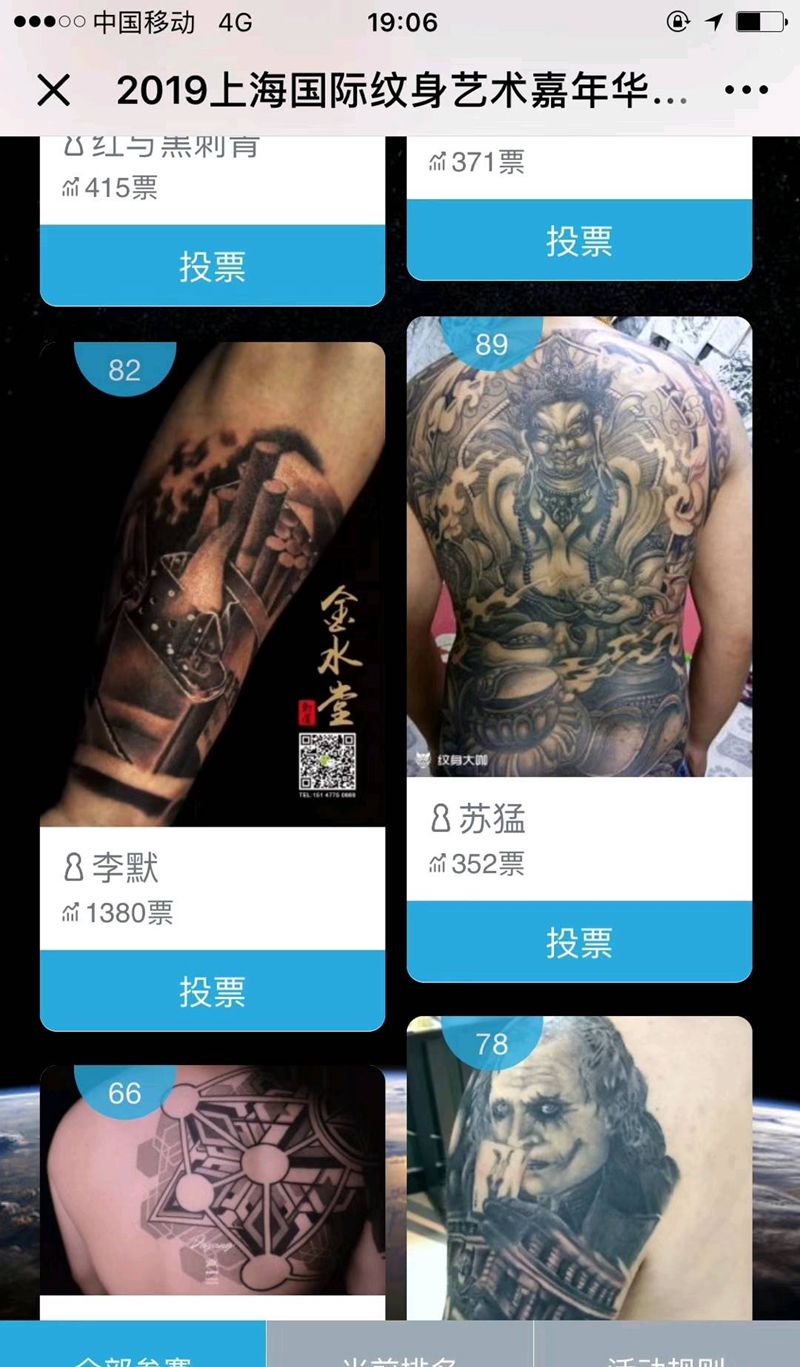The height and width of the screenshot is (1367, 800).
Task: Open entry 89 full-back tattoo photo
Action: coord(579,547)
